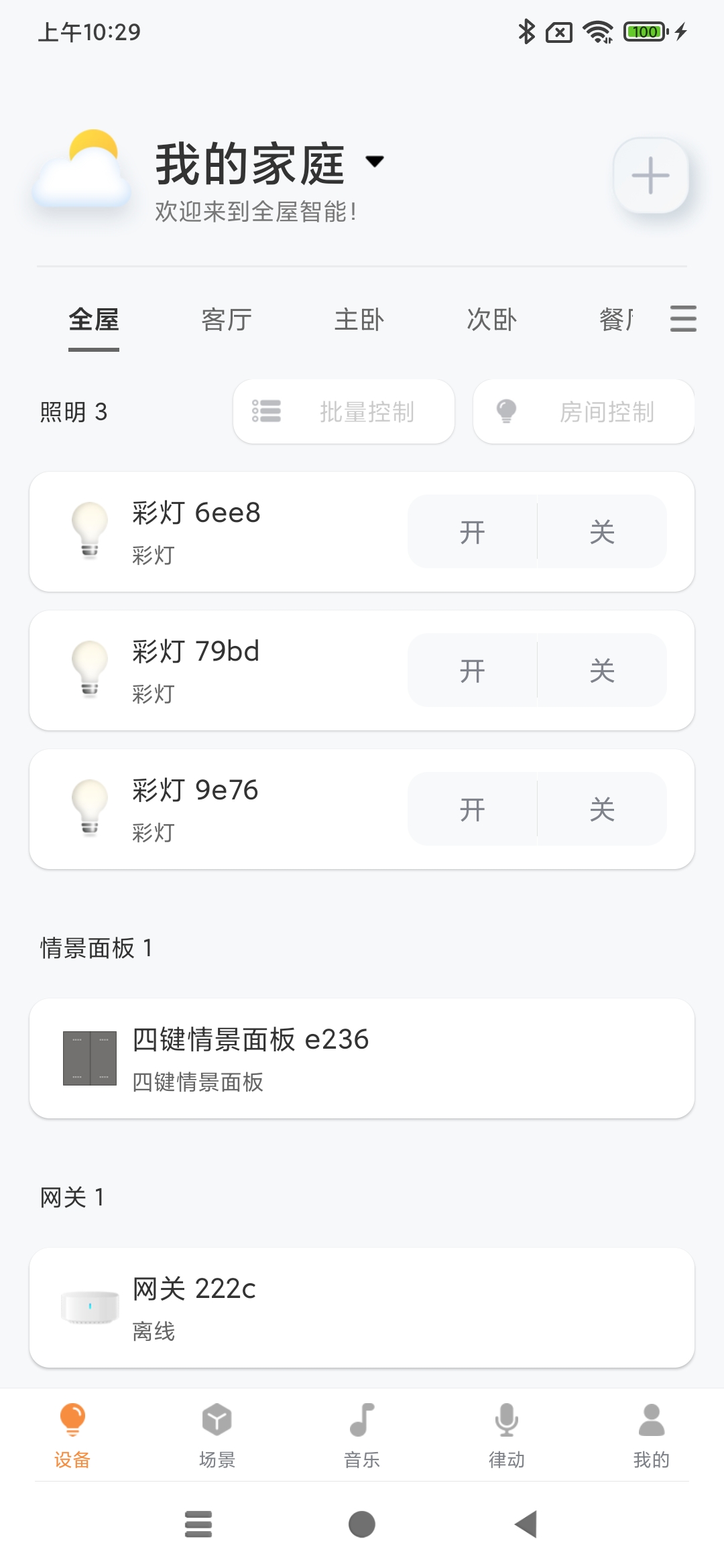Tap the offline gateway 网关 222c icon
This screenshot has height=1568, width=724.
pyautogui.click(x=90, y=1305)
